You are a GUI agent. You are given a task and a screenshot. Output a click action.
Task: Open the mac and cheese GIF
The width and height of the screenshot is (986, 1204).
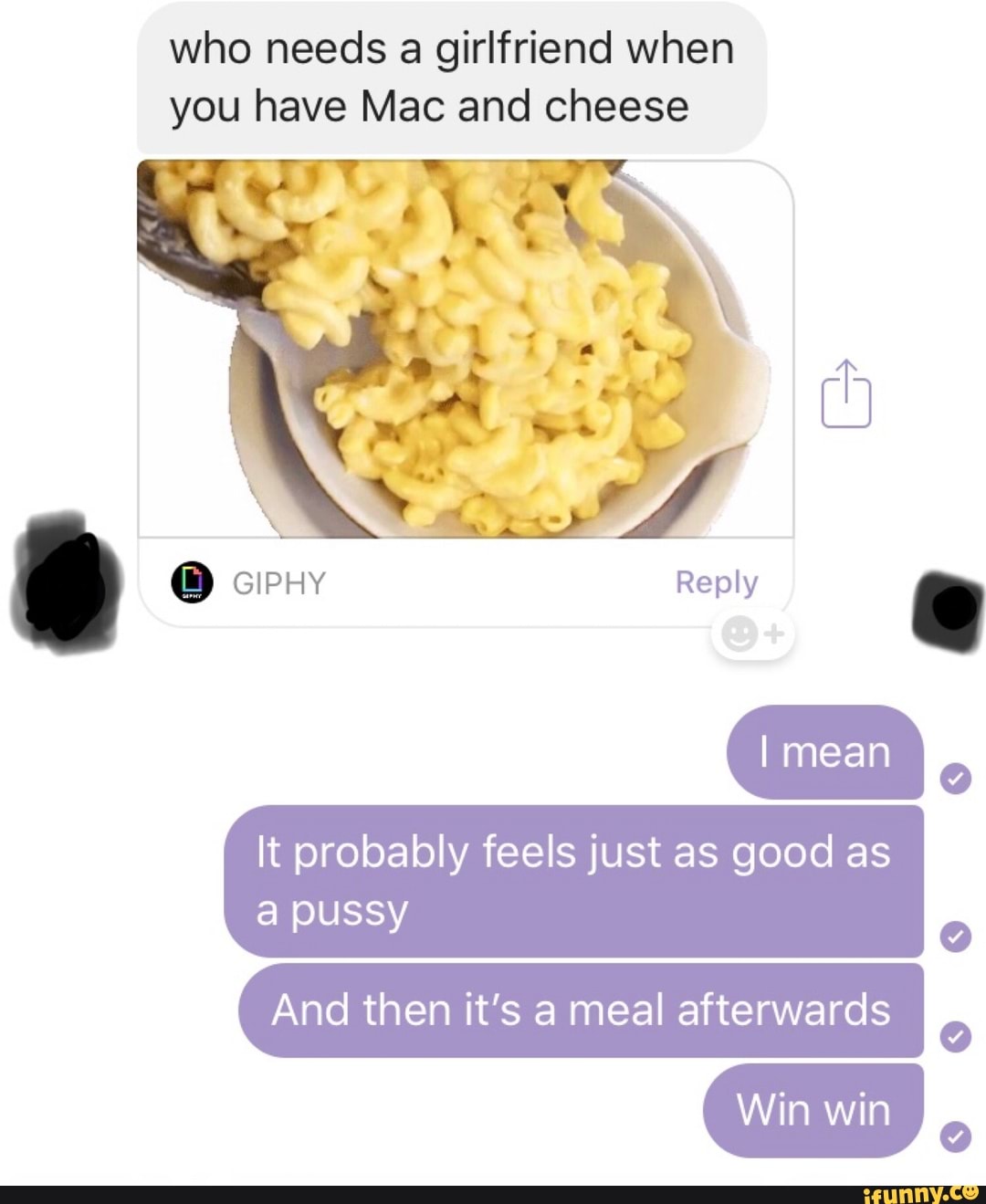point(466,349)
